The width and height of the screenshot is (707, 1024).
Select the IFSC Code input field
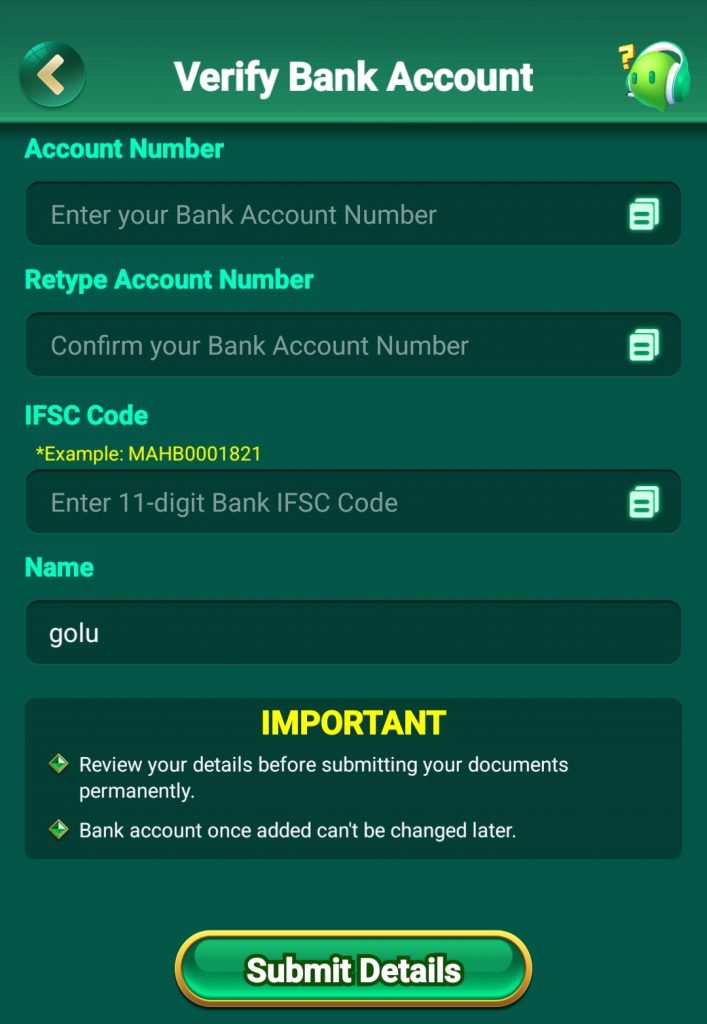[x=353, y=502]
